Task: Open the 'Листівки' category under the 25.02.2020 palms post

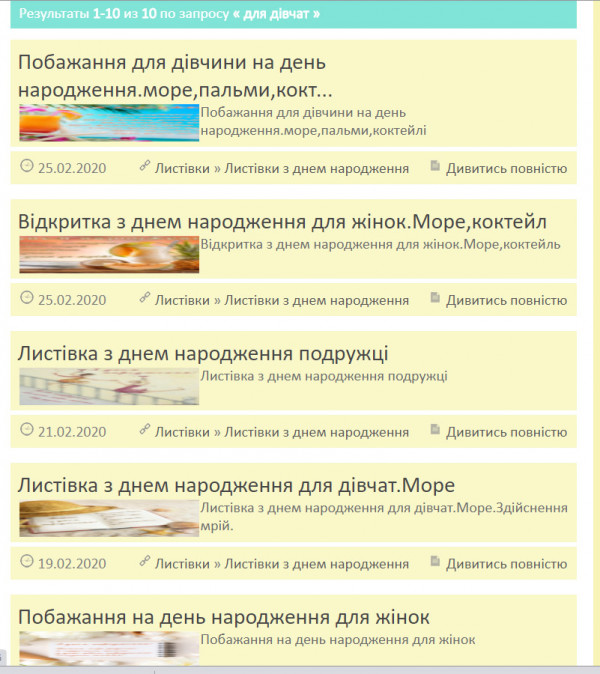Action: (x=182, y=168)
